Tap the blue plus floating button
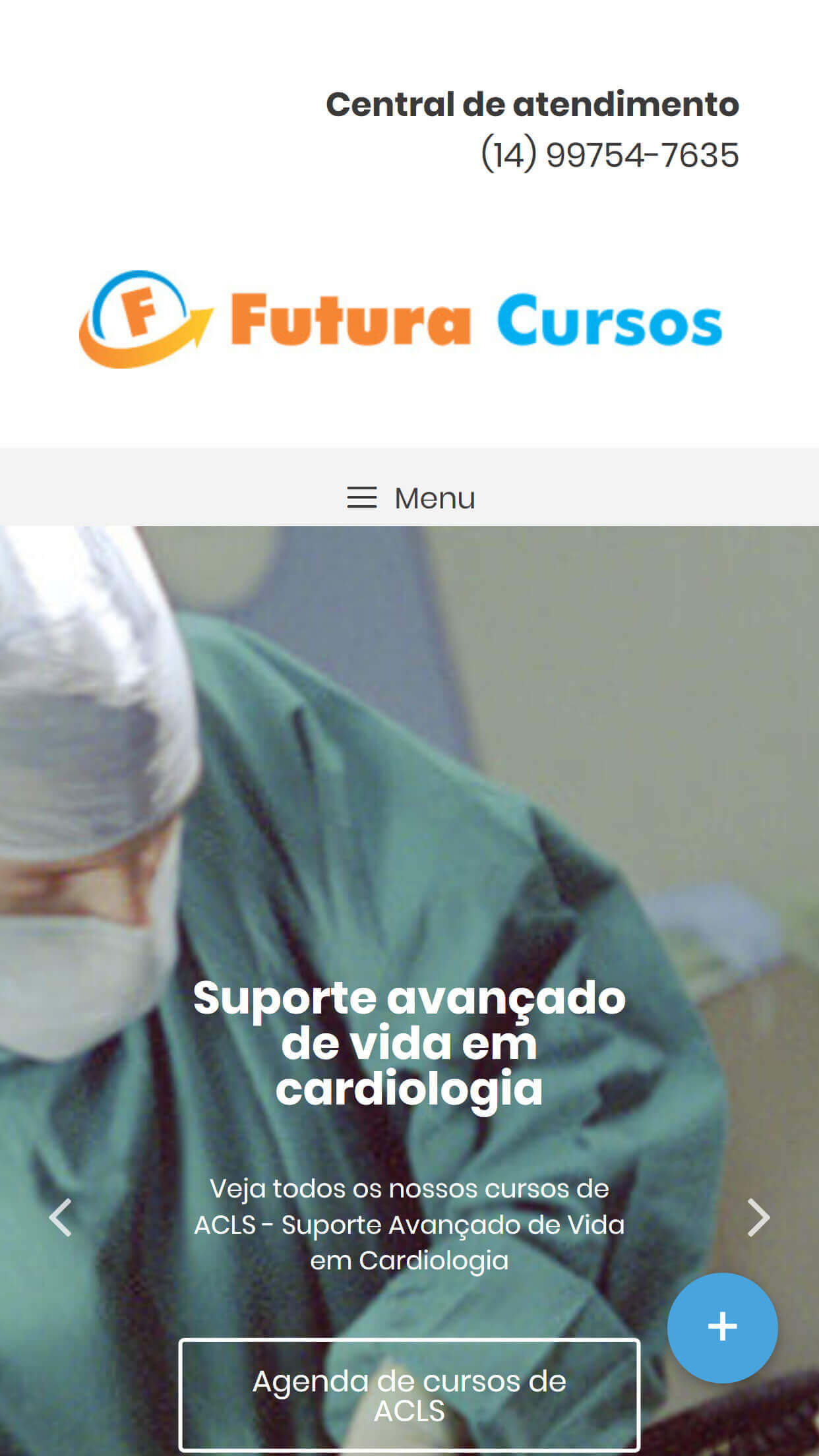The image size is (819, 1456). (x=723, y=1327)
